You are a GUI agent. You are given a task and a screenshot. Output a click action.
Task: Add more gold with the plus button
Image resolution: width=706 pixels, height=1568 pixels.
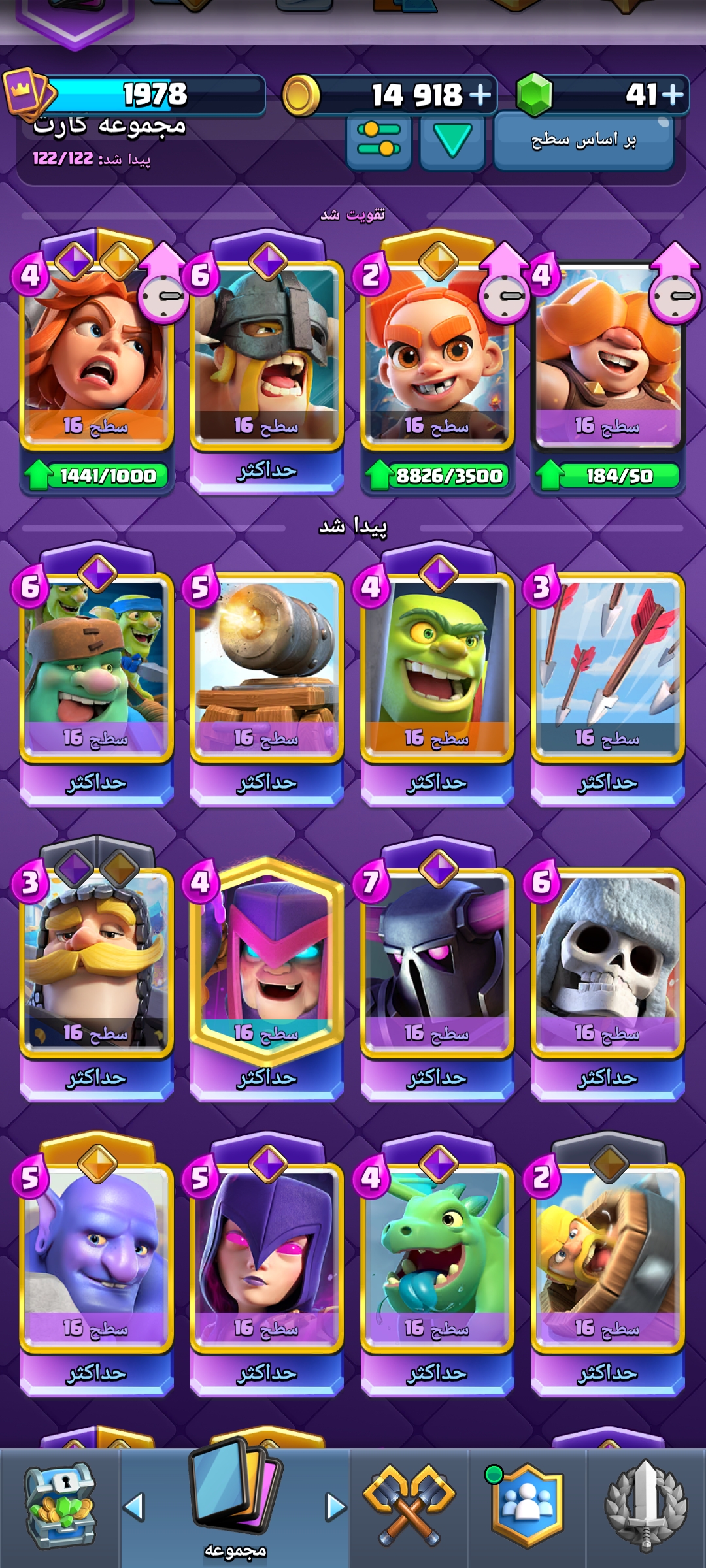point(480,95)
